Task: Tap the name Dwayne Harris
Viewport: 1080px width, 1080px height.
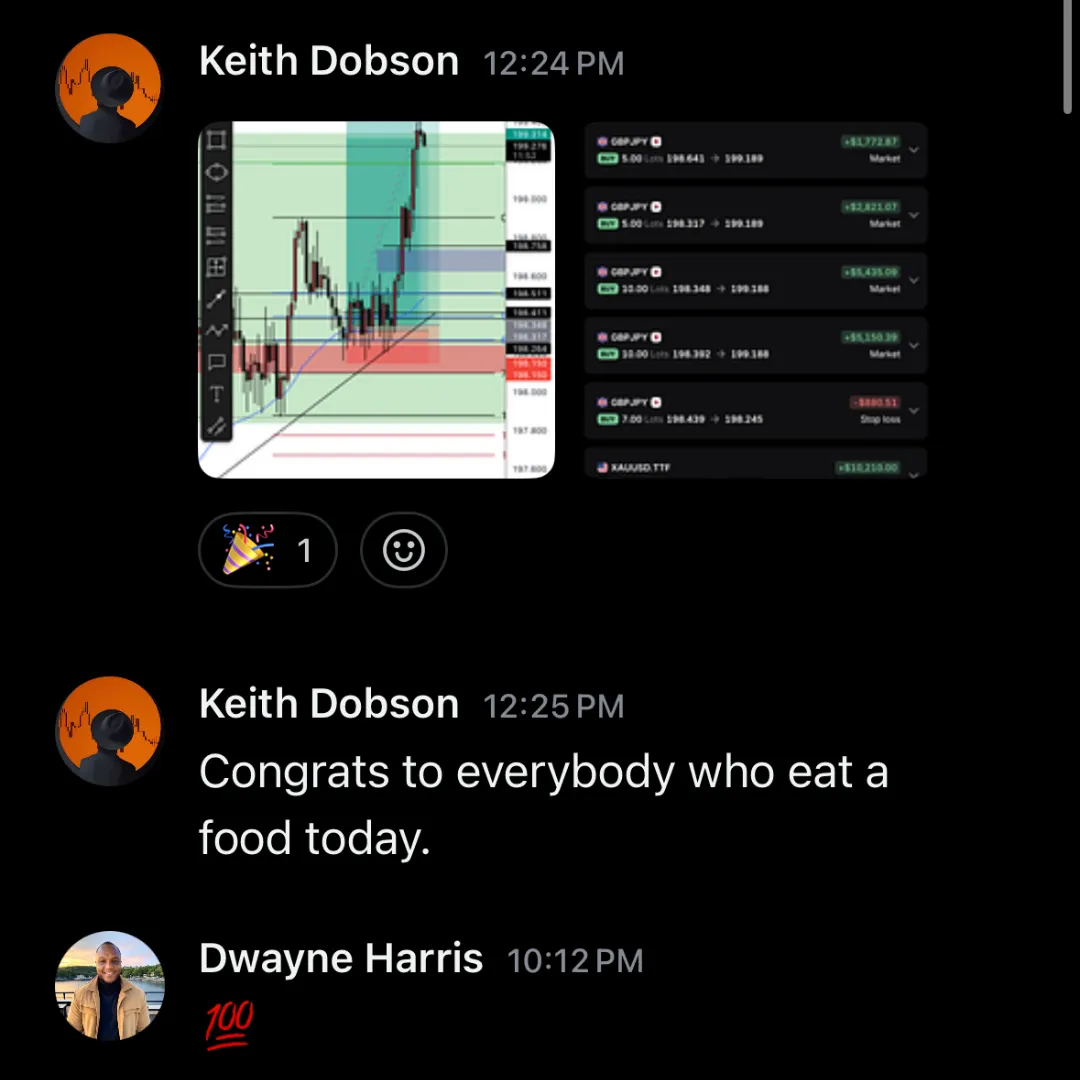Action: (341, 959)
